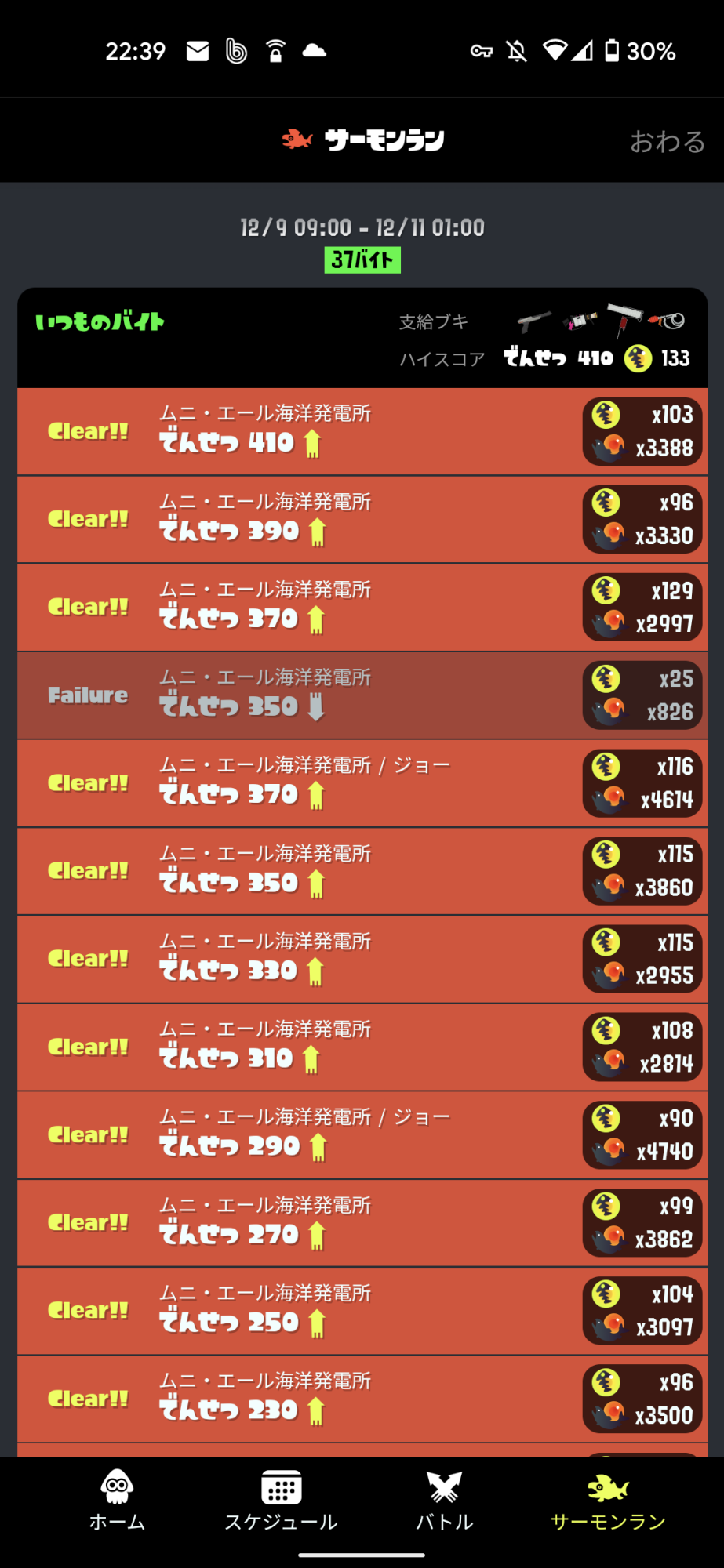724x1568 pixels.
Task: Switch to the ホーム tab
Action: pyautogui.click(x=117, y=1501)
